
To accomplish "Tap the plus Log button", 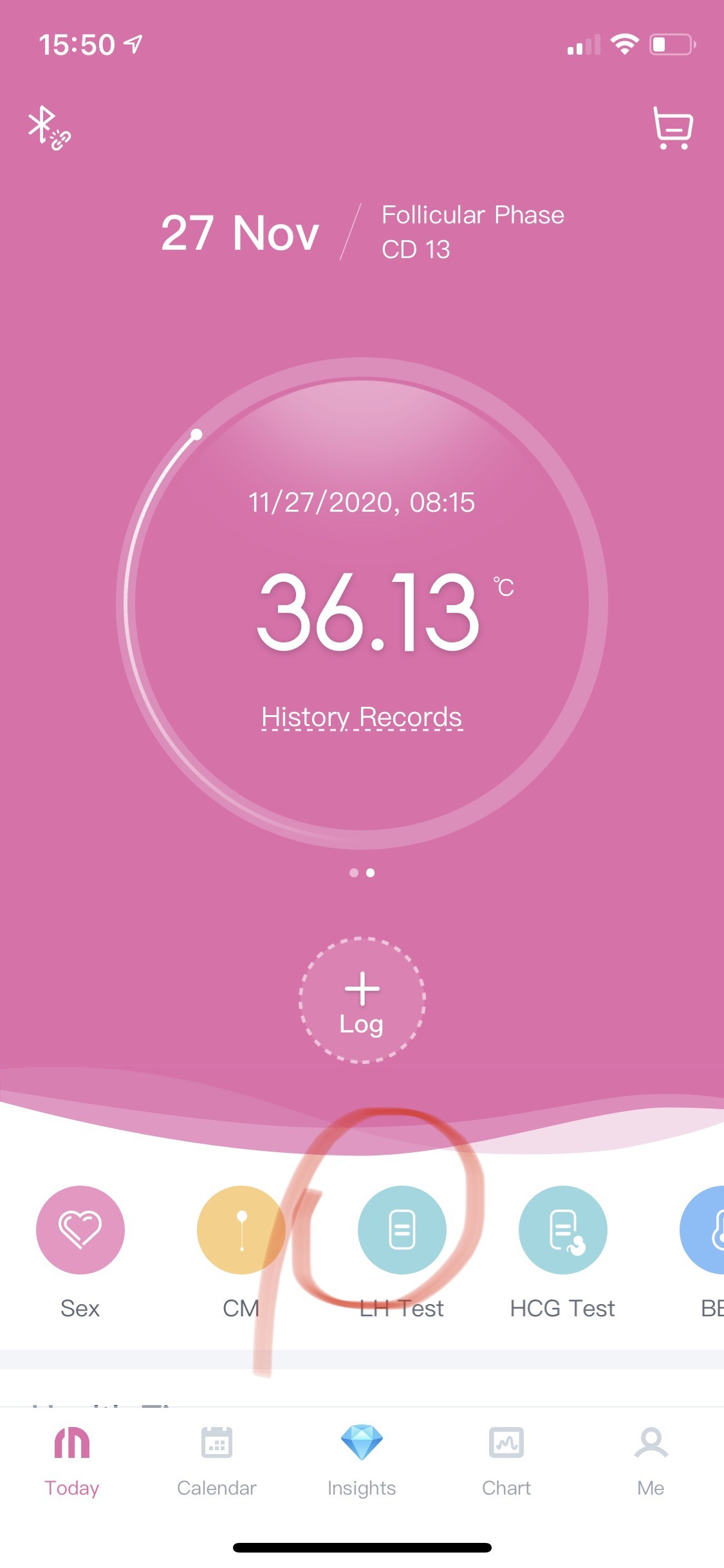I will click(x=362, y=1000).
